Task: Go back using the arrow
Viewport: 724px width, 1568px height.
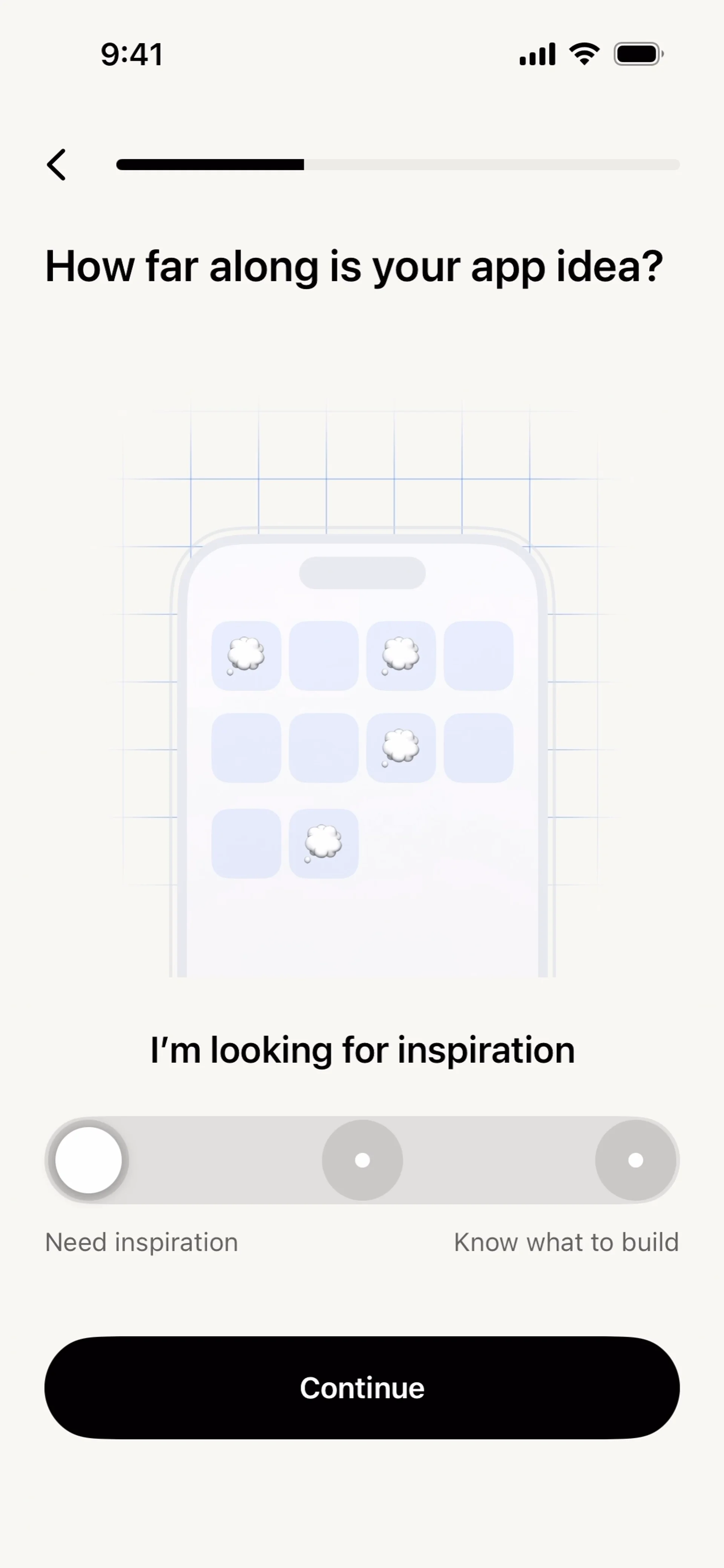Action: [x=57, y=164]
